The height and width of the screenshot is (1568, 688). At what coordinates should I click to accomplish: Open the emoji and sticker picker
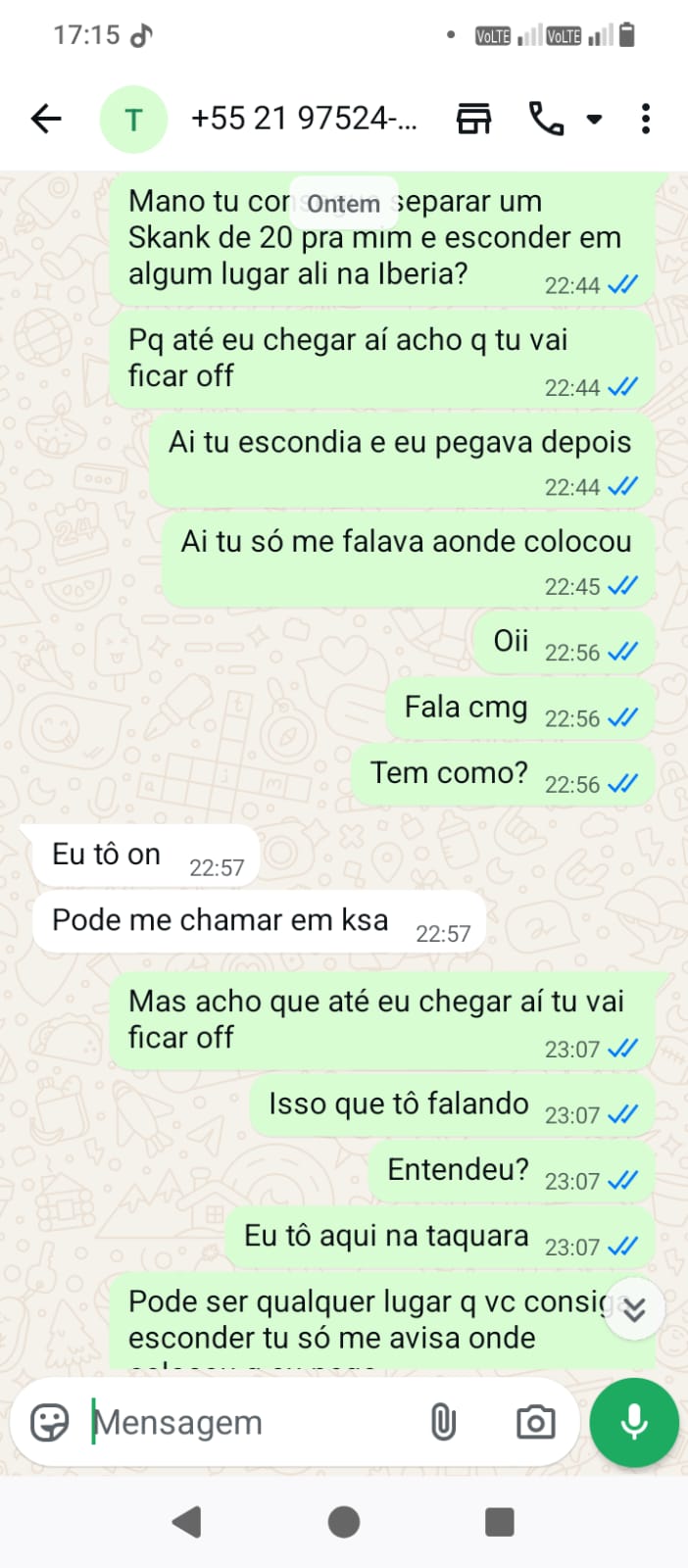click(50, 1422)
